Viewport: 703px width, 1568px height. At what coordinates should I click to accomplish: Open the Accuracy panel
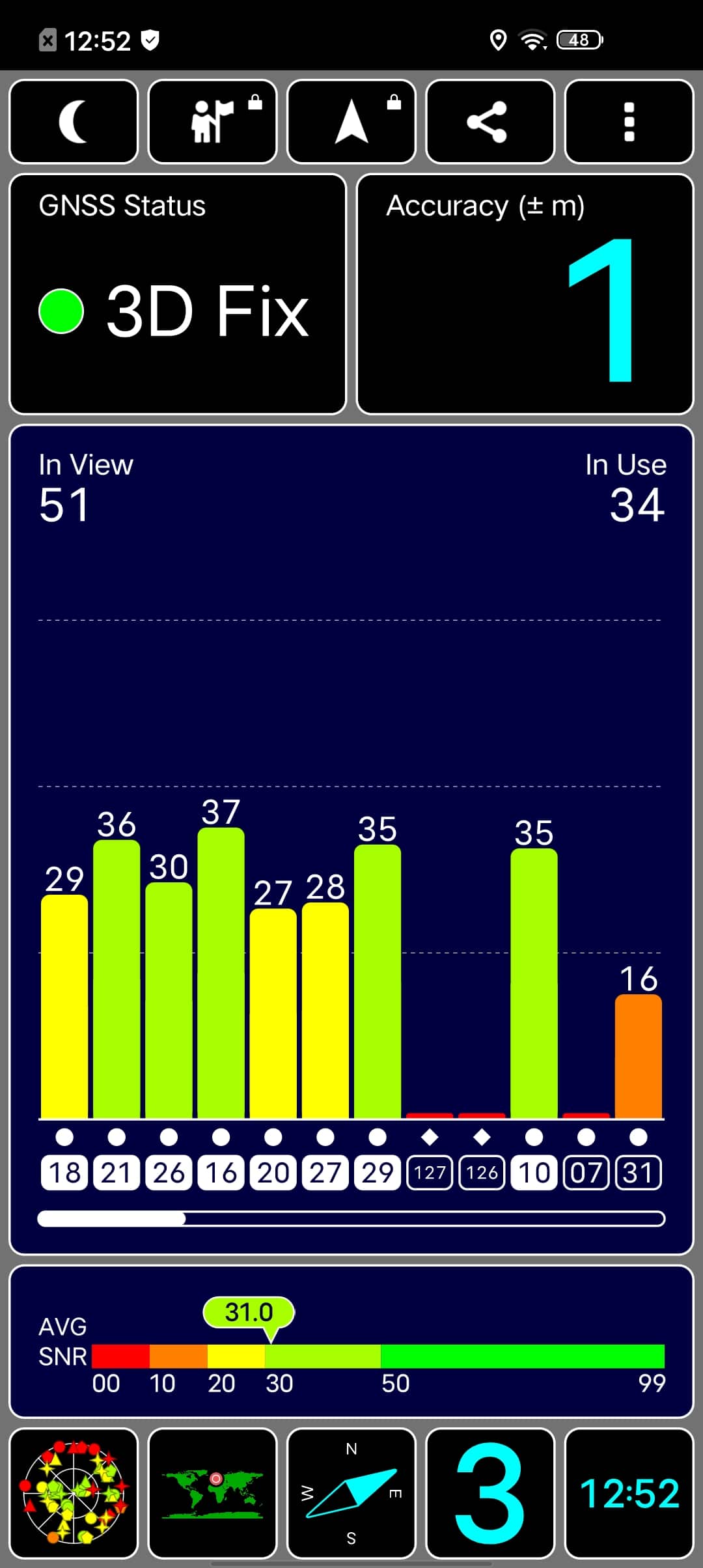pyautogui.click(x=525, y=294)
